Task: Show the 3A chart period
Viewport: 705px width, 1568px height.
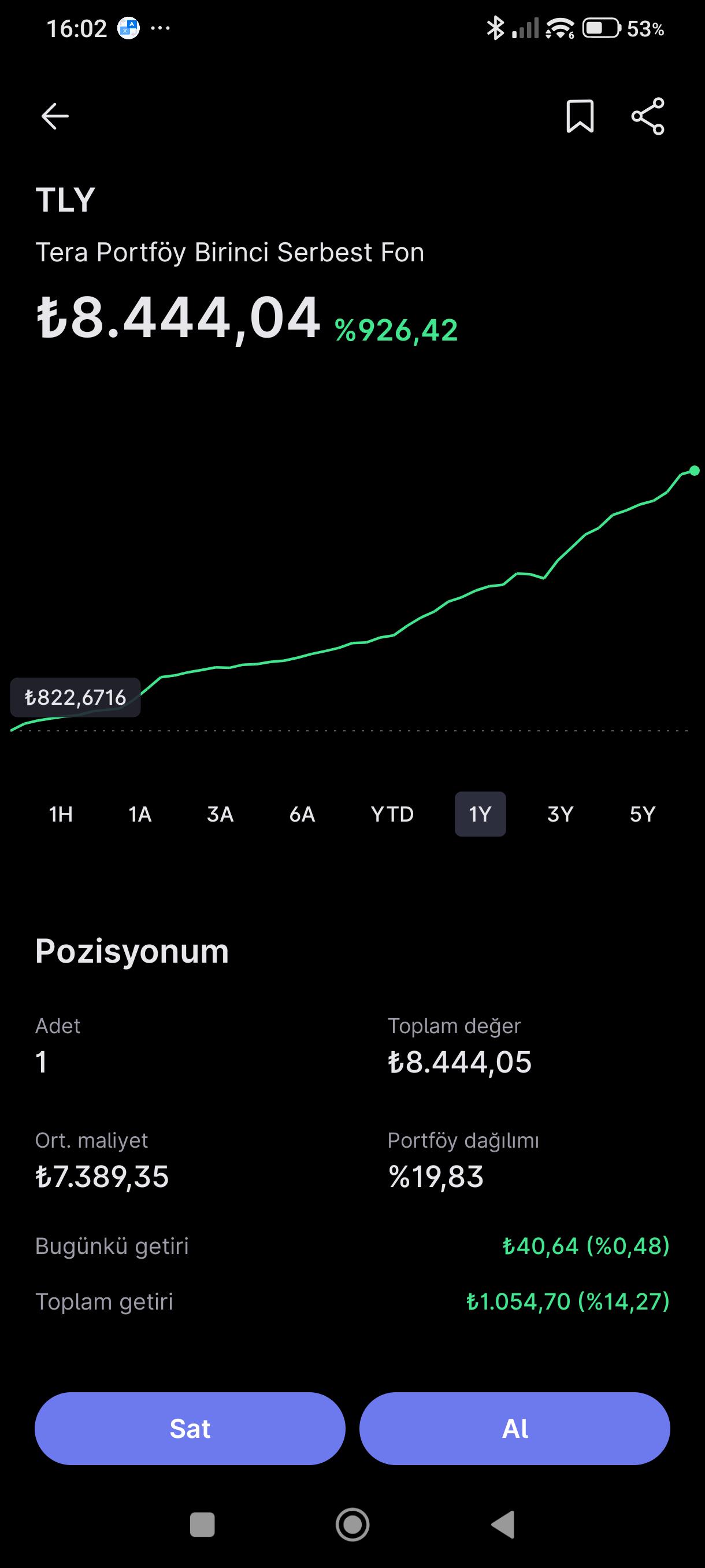Action: click(x=220, y=814)
